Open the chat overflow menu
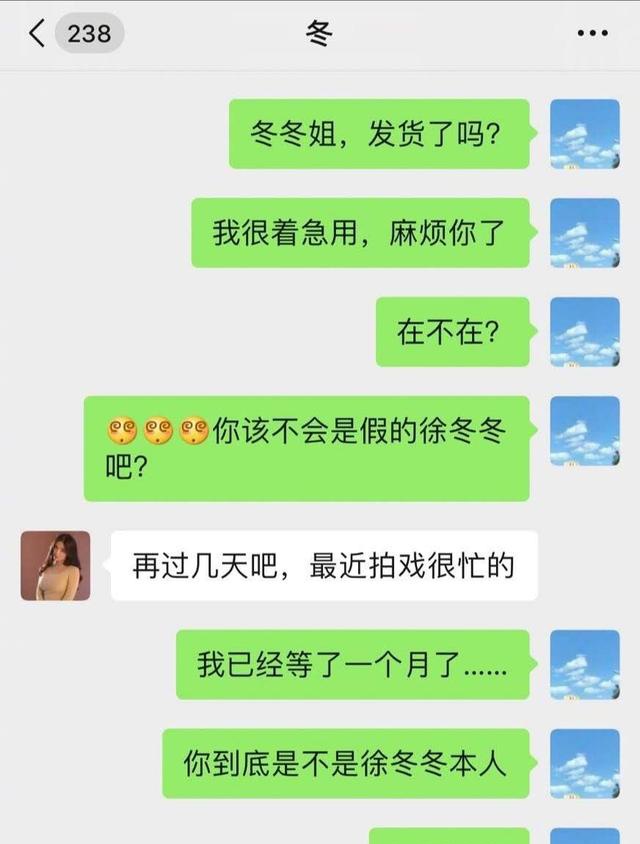The width and height of the screenshot is (640, 844). [592, 34]
